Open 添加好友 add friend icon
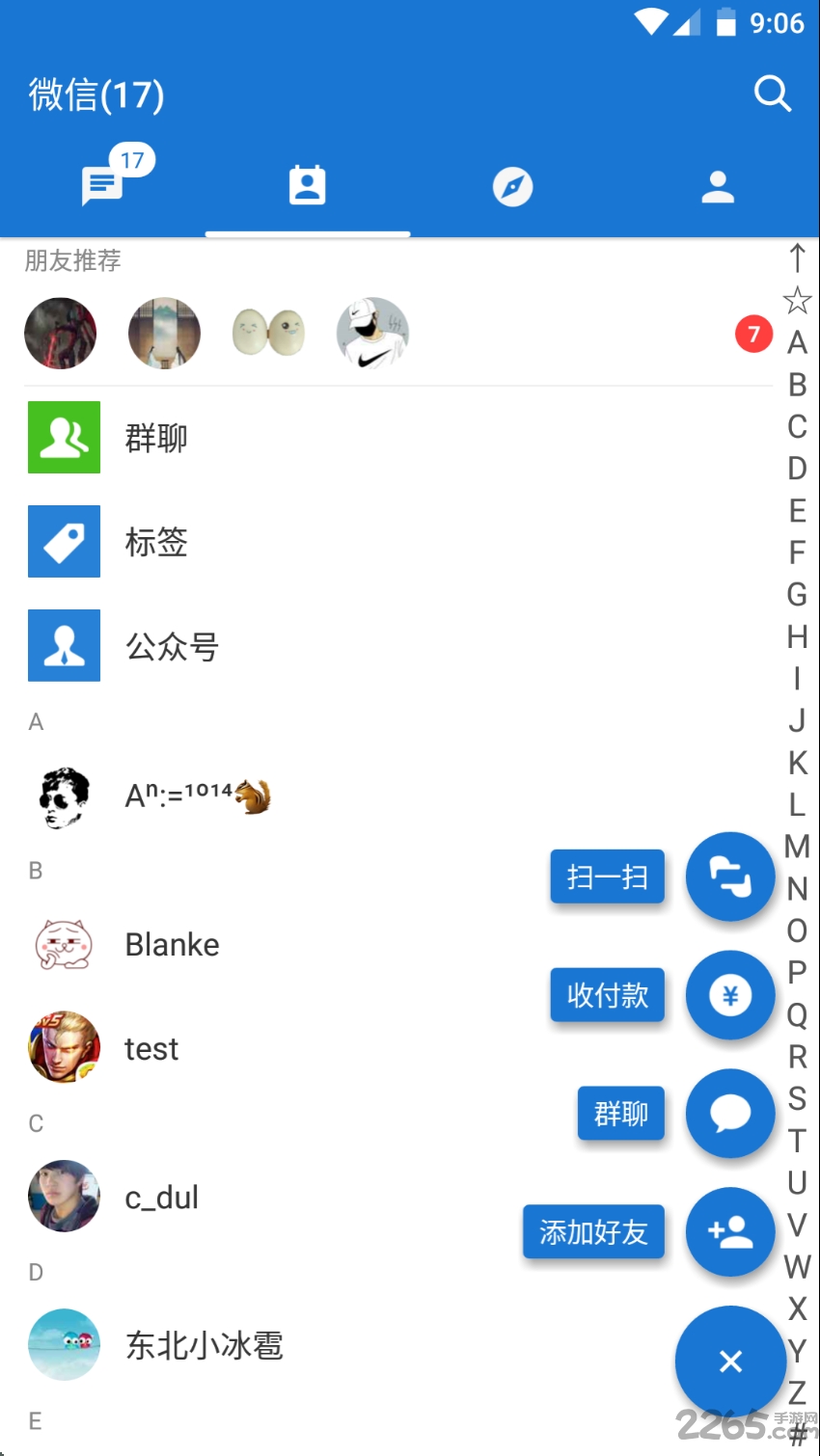This screenshot has height=1456, width=820. click(730, 1232)
